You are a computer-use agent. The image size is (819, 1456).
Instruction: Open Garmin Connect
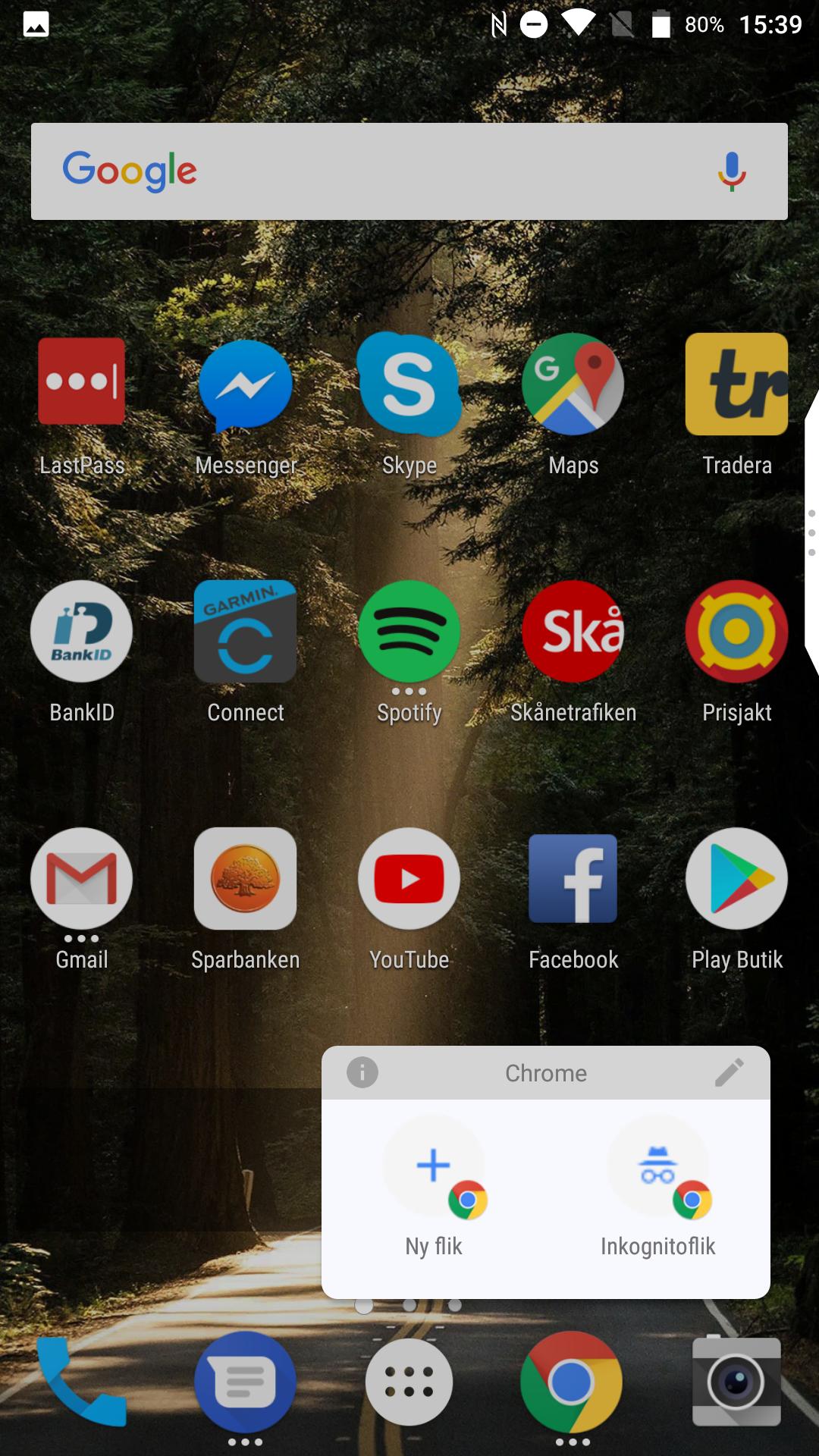point(246,632)
